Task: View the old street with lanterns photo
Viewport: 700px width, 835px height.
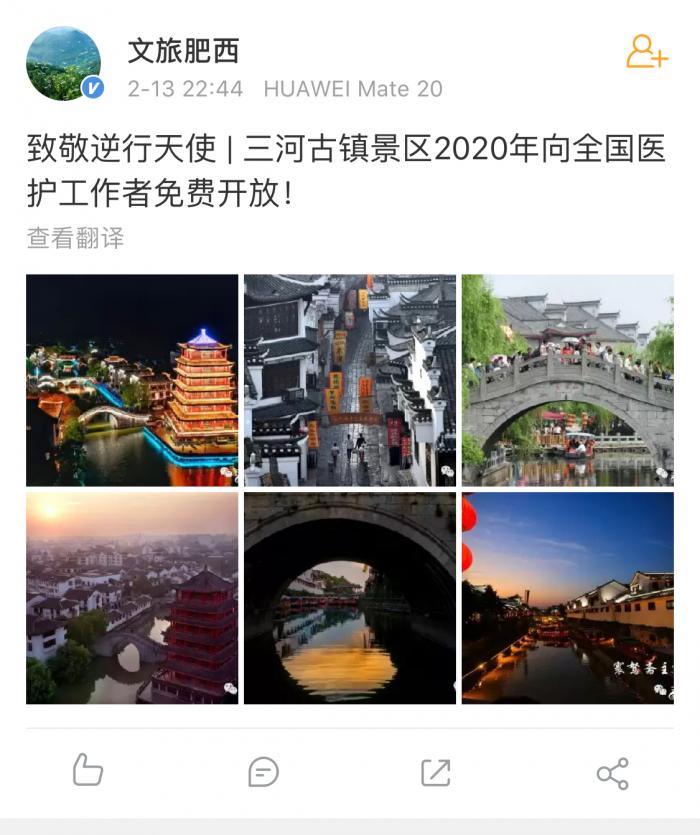Action: [350, 380]
